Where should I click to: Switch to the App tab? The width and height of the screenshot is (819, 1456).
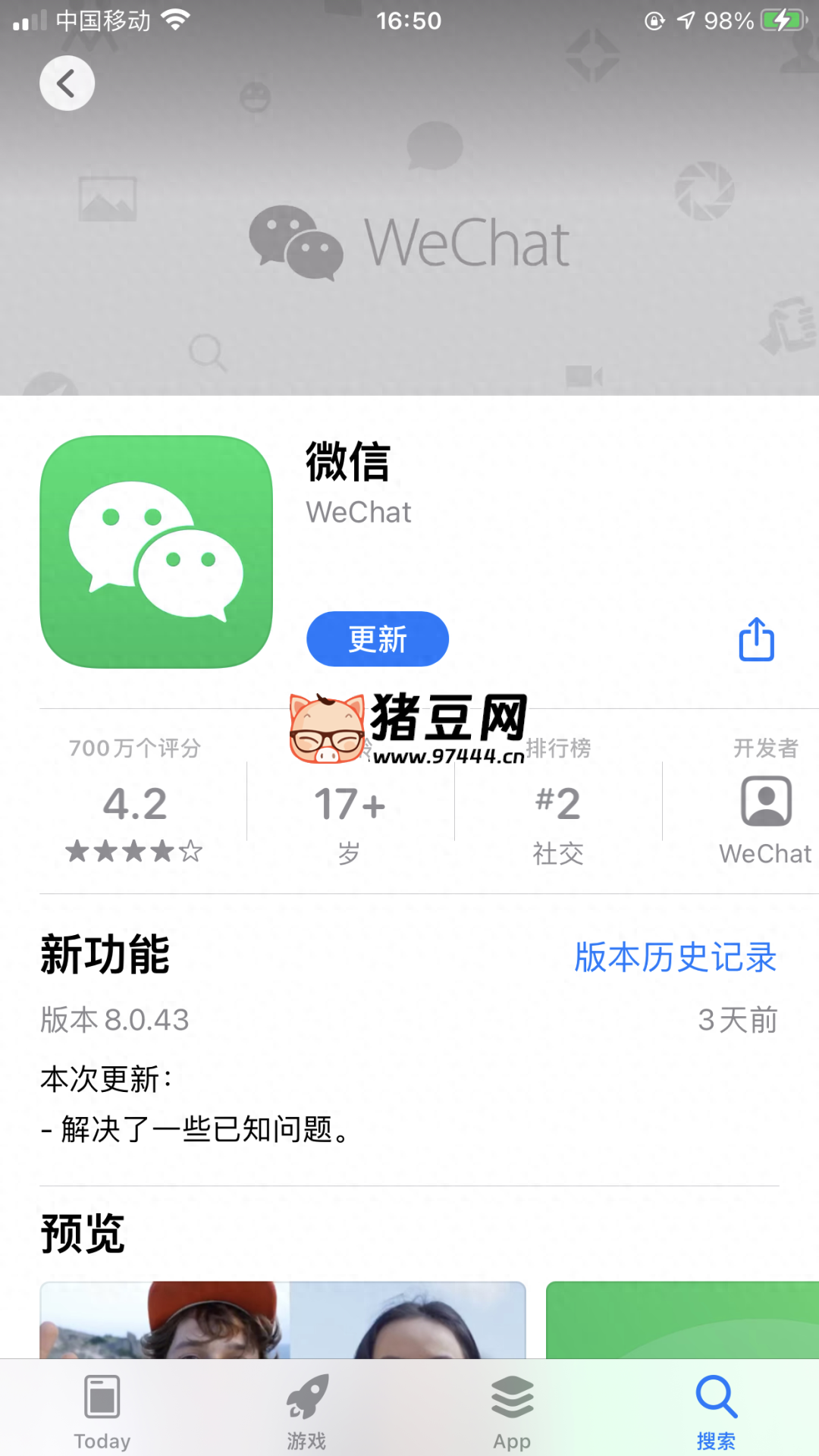pyautogui.click(x=512, y=1410)
